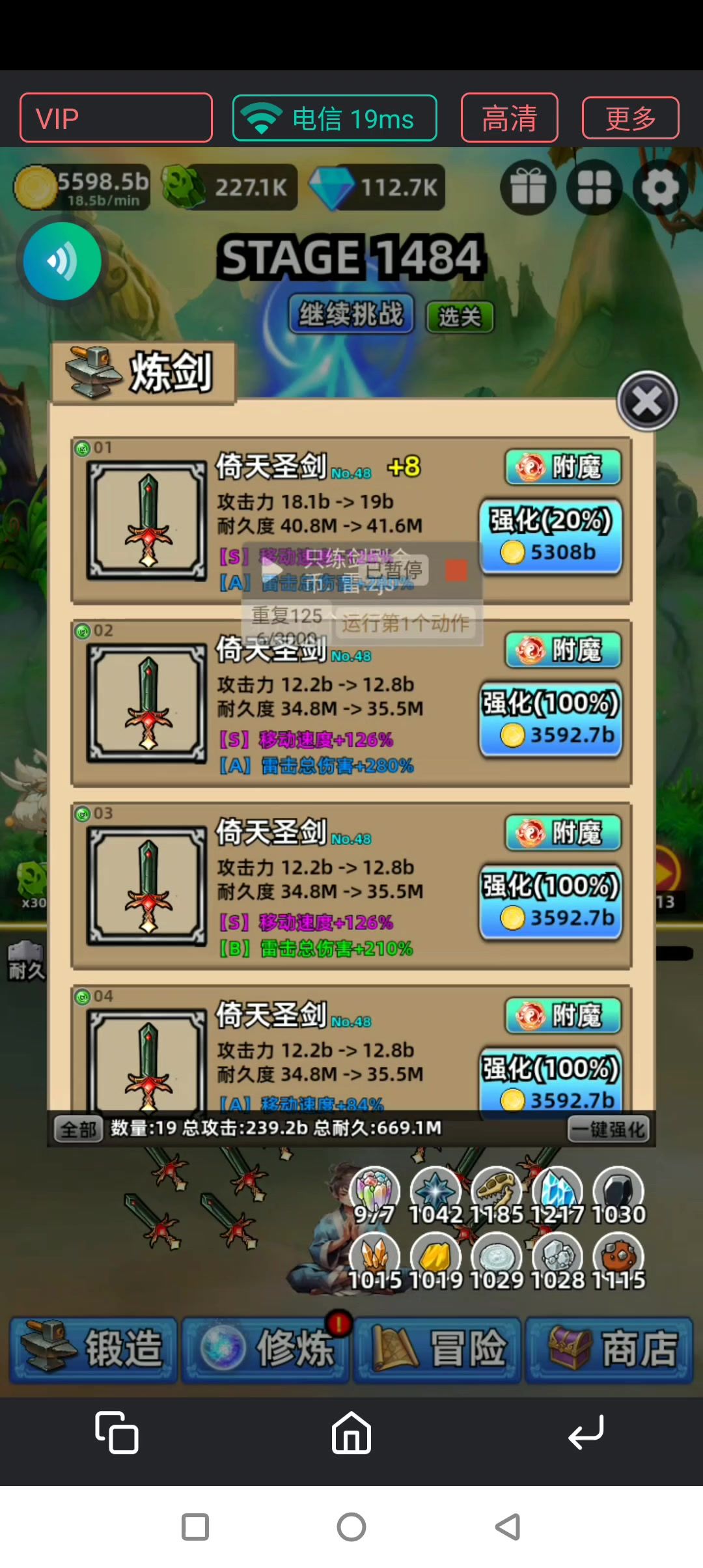The image size is (703, 1568).
Task: Tap 继续挑战 to continue the challenge
Action: pyautogui.click(x=351, y=315)
